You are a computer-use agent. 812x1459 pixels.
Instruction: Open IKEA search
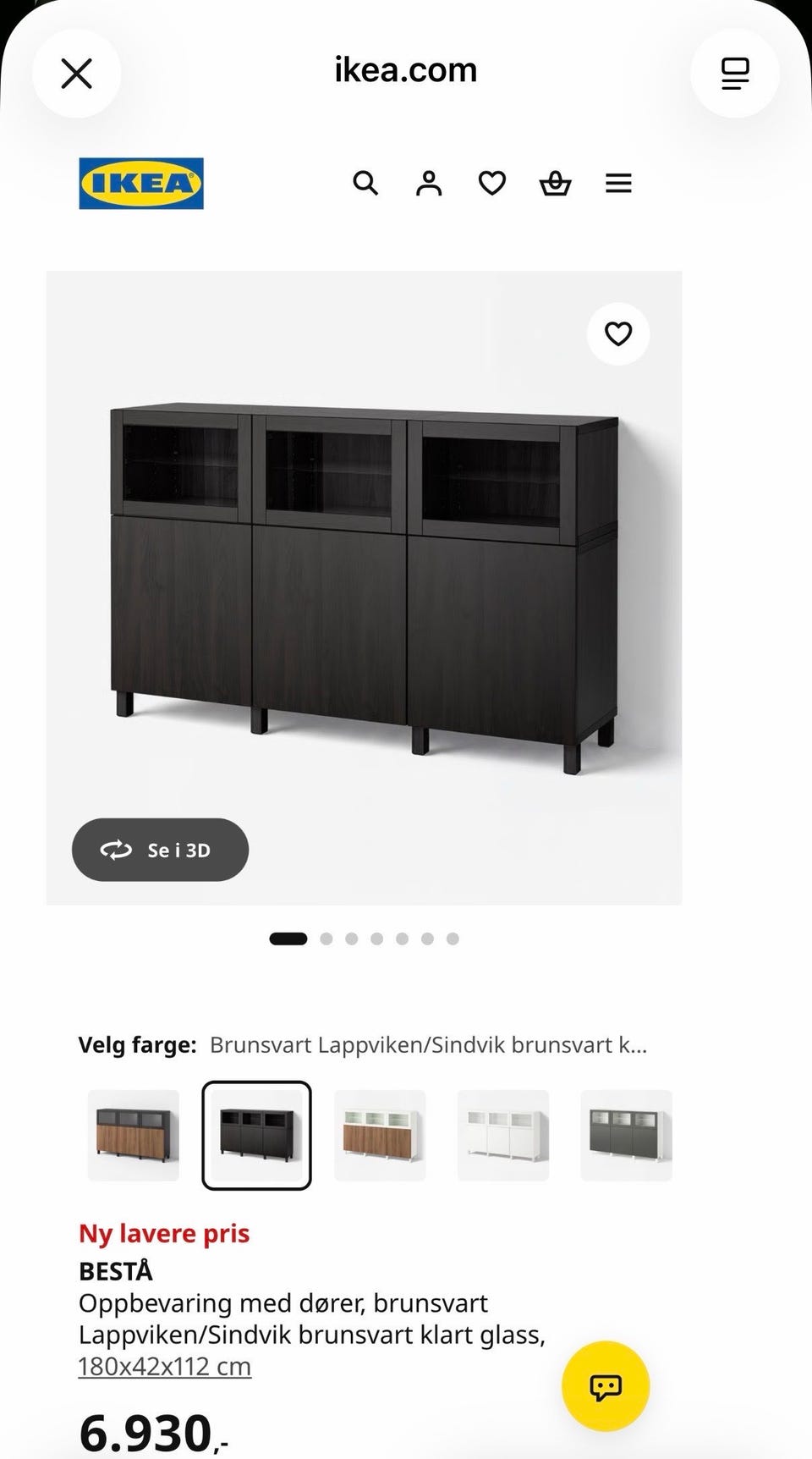(x=365, y=183)
